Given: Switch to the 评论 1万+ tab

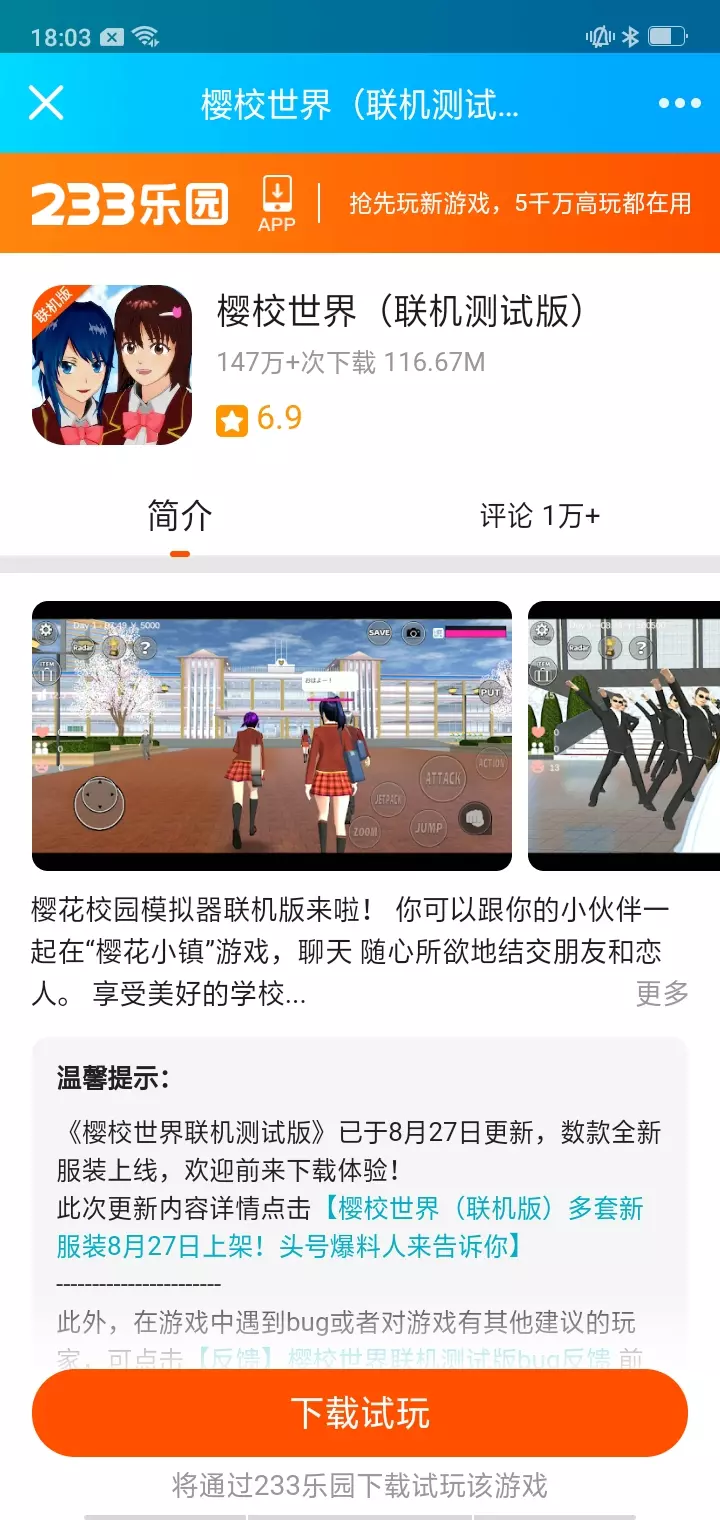Looking at the screenshot, I should (x=540, y=516).
